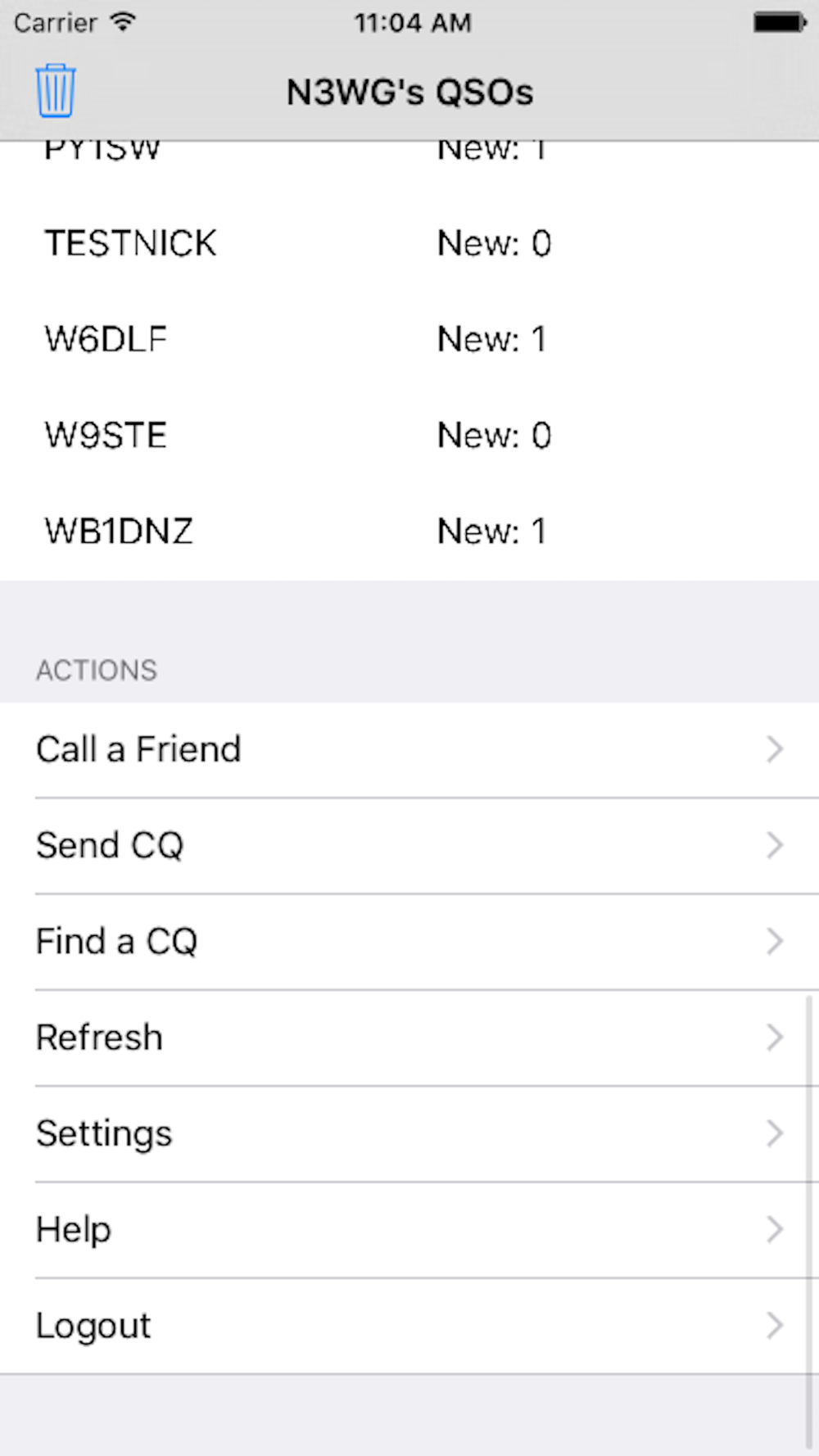Tap the trash can icon
Screen dimensions: 819x1456
pyautogui.click(x=56, y=91)
